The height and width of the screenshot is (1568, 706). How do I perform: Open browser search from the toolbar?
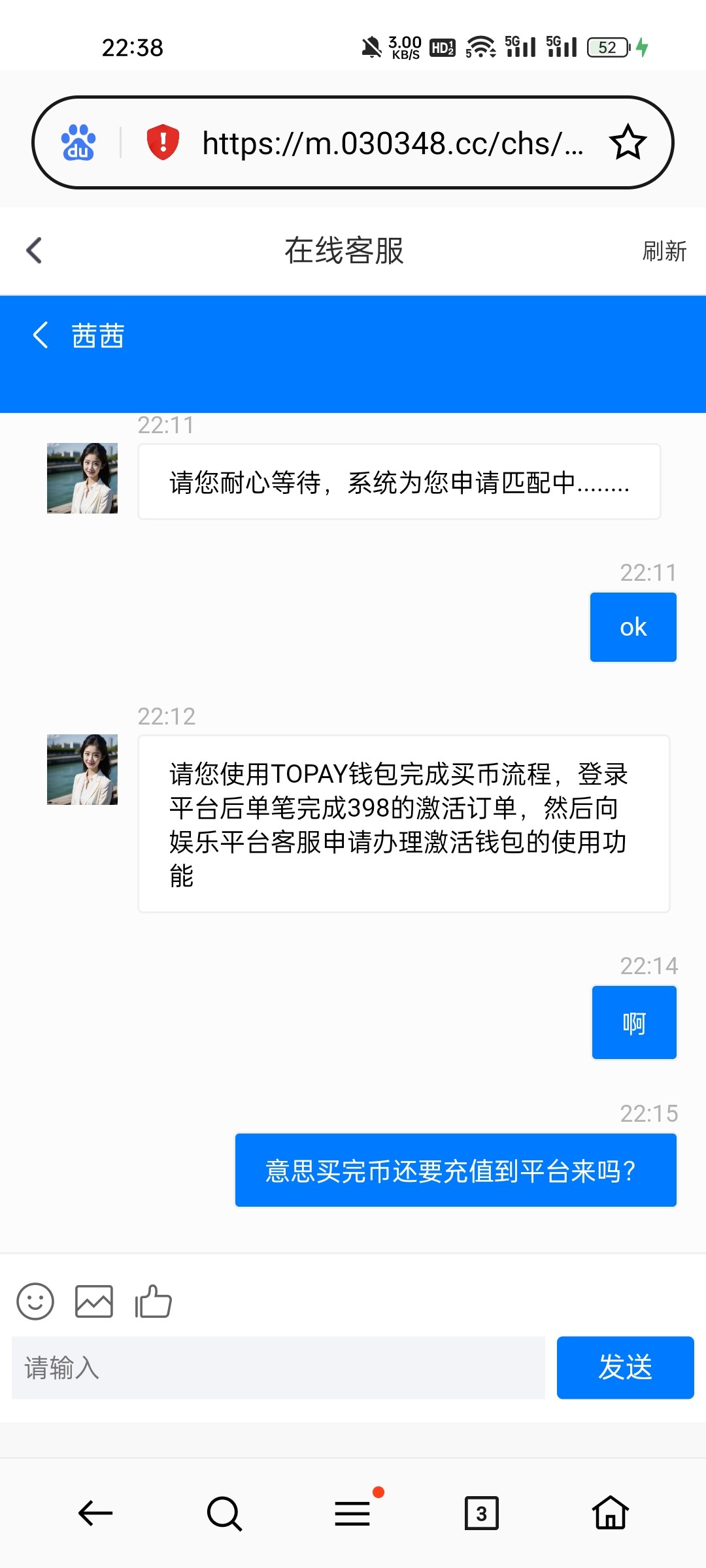pyautogui.click(x=224, y=1513)
